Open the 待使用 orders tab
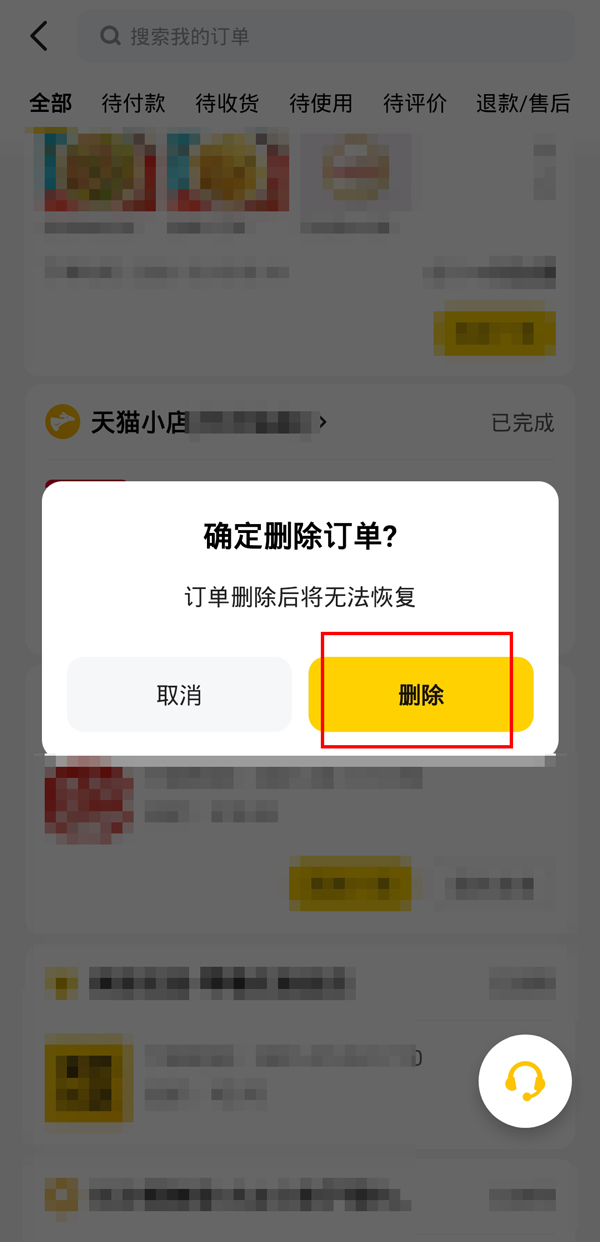This screenshot has height=1242, width=600. click(321, 103)
